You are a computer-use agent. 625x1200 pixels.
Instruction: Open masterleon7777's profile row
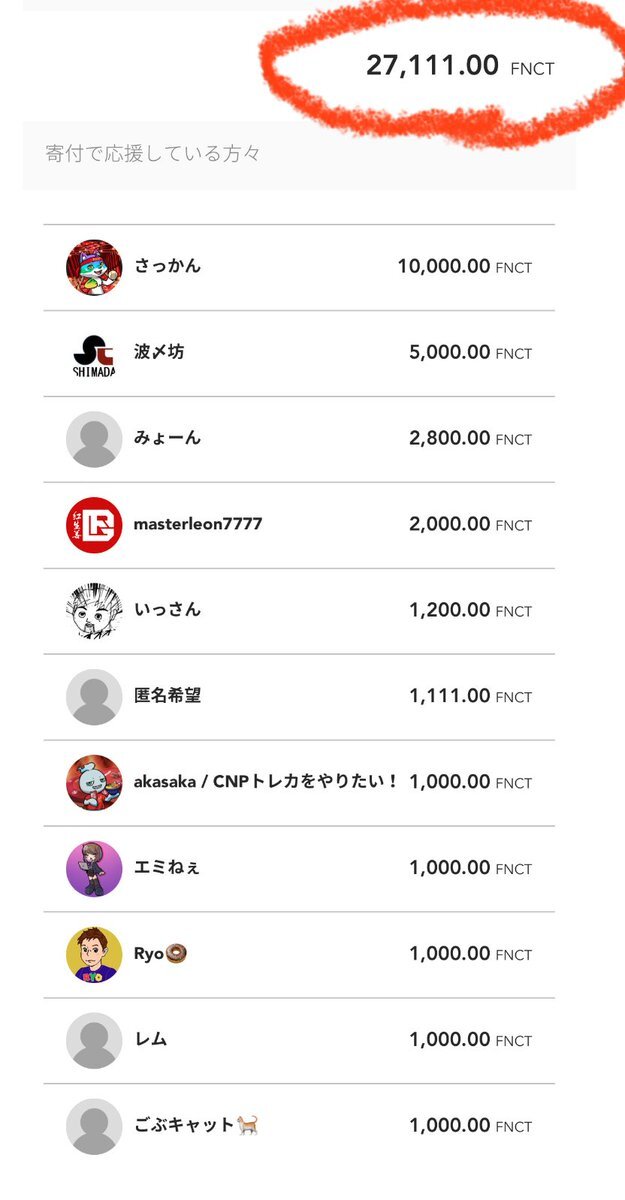pyautogui.click(x=299, y=525)
